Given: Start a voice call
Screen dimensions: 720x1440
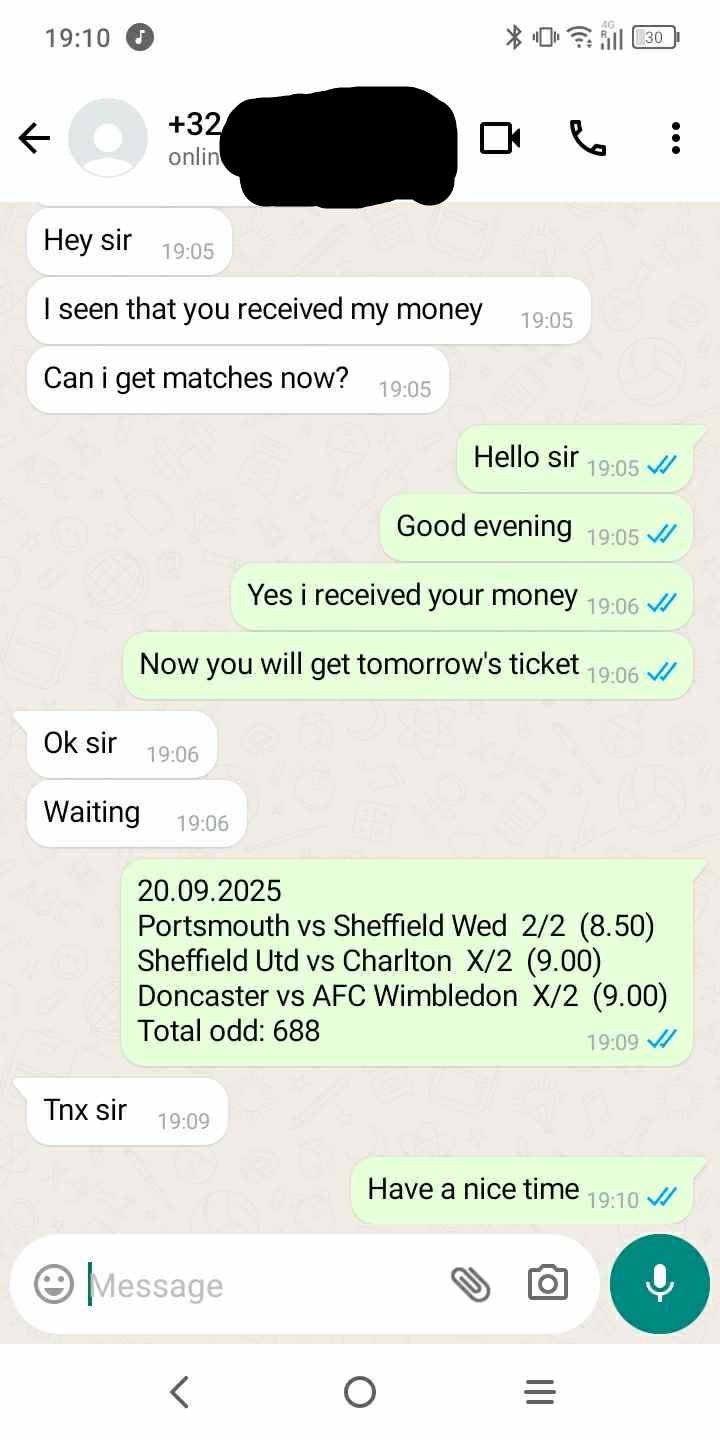Looking at the screenshot, I should 588,138.
